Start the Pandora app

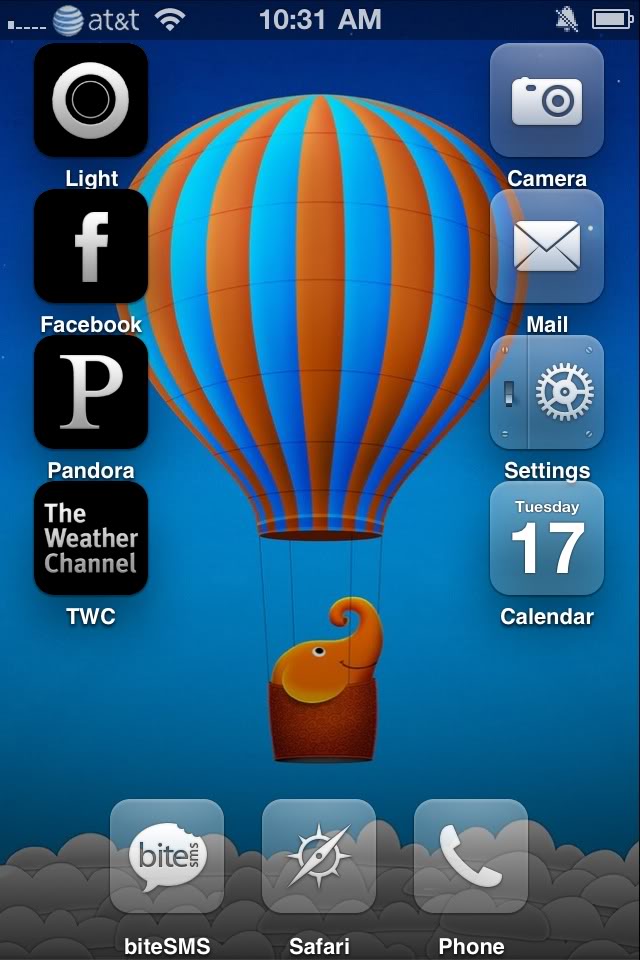click(91, 392)
